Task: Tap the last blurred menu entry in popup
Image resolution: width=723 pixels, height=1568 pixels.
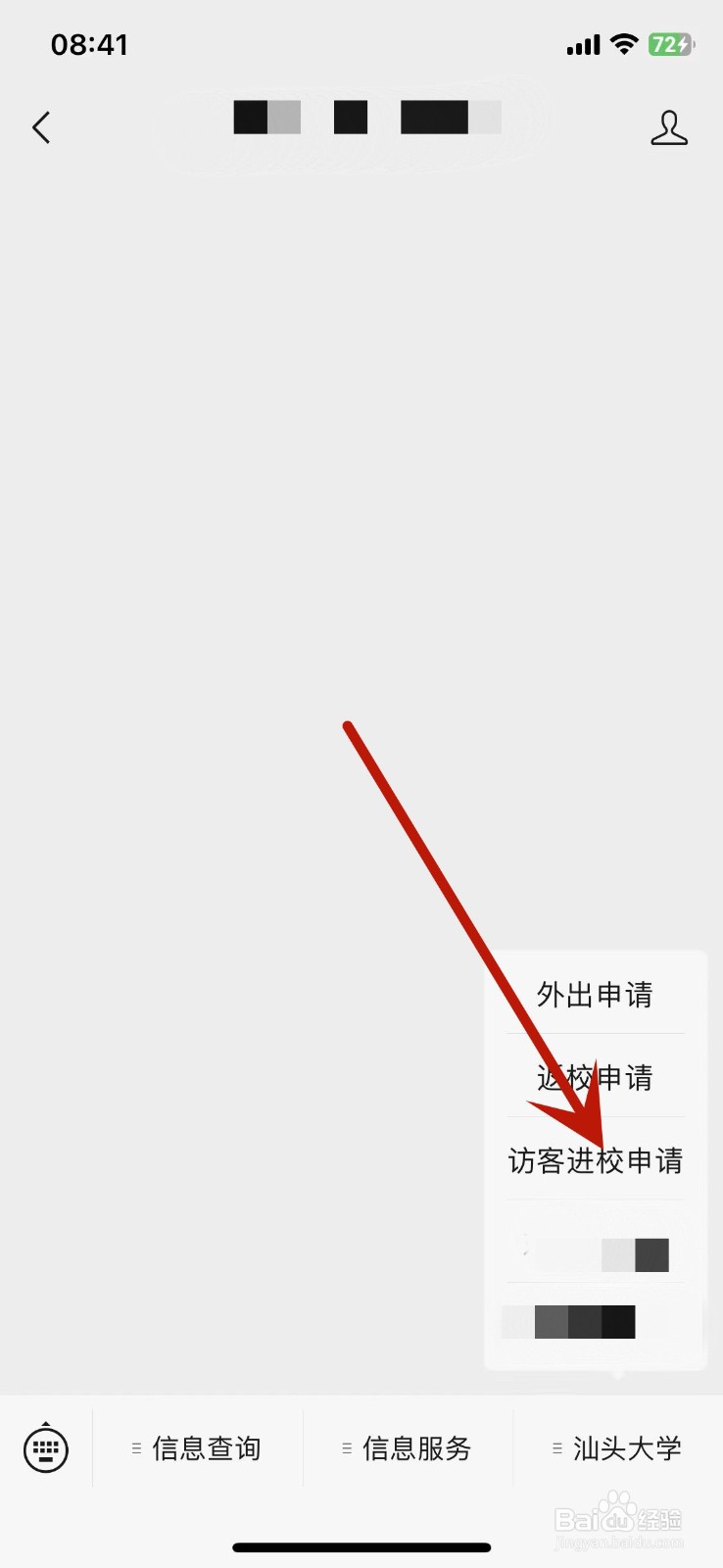Action: (x=570, y=1322)
